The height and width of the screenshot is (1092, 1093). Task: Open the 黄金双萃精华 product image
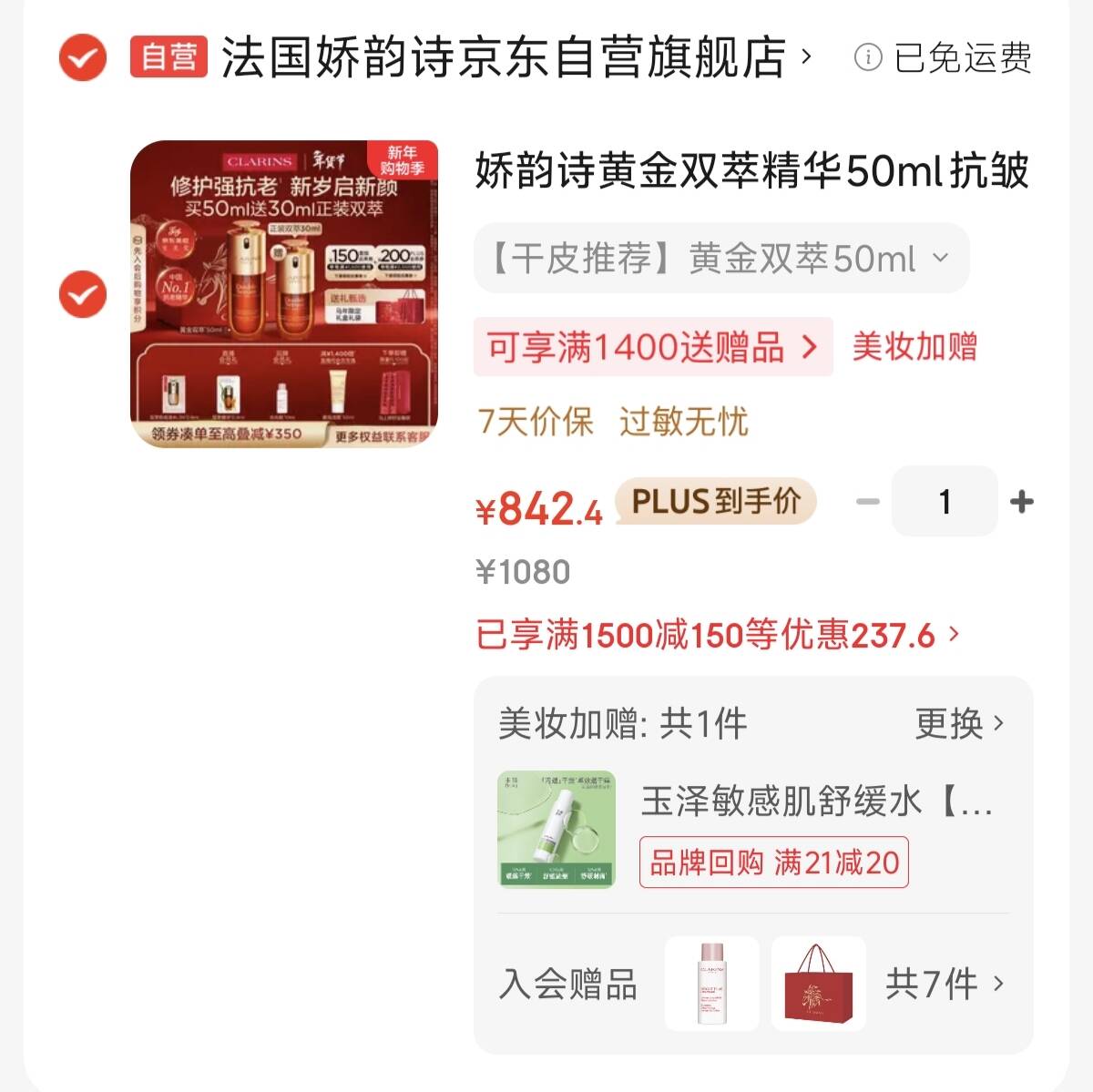[x=284, y=293]
